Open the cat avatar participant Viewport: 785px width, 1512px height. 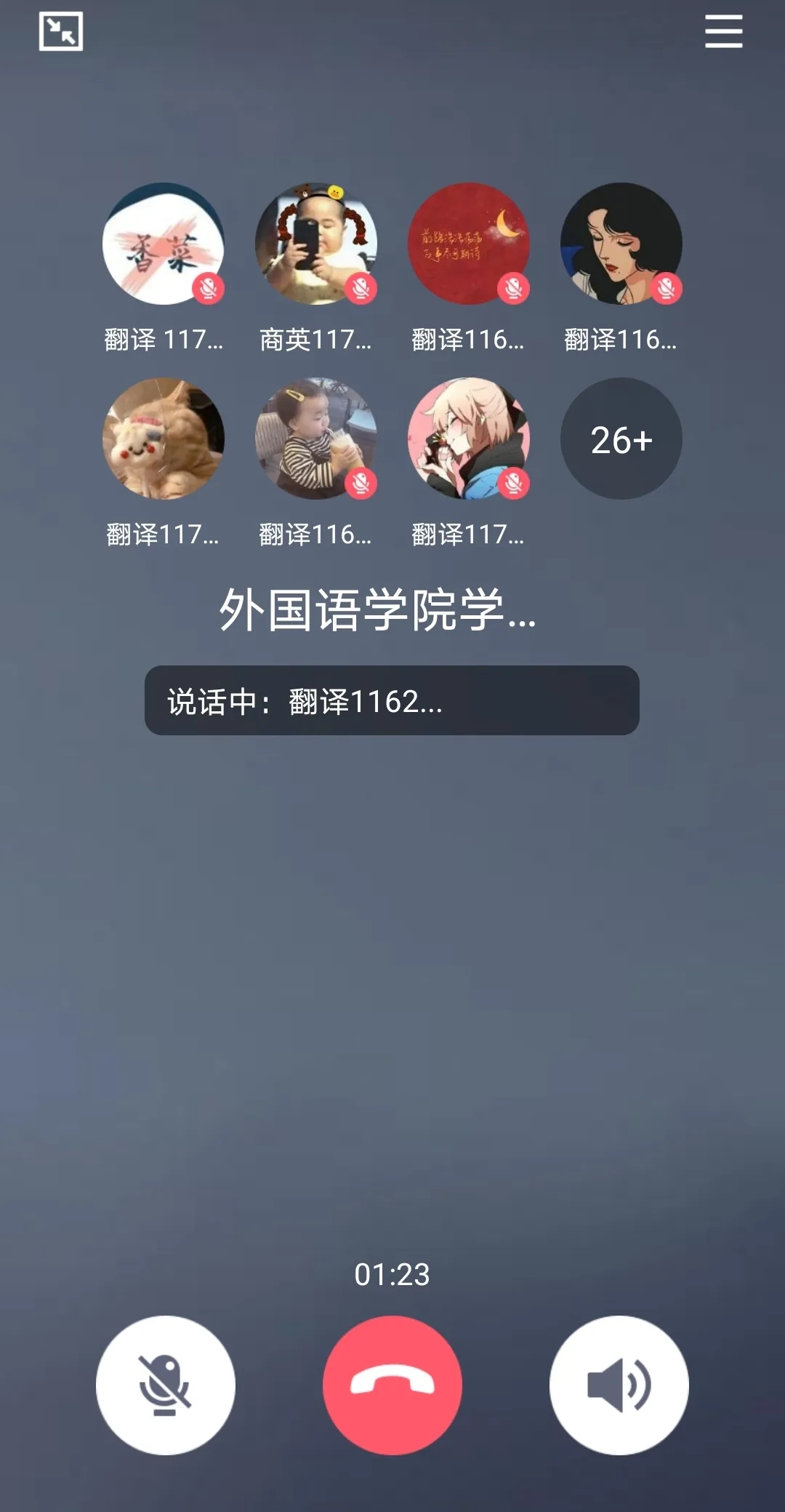point(164,439)
